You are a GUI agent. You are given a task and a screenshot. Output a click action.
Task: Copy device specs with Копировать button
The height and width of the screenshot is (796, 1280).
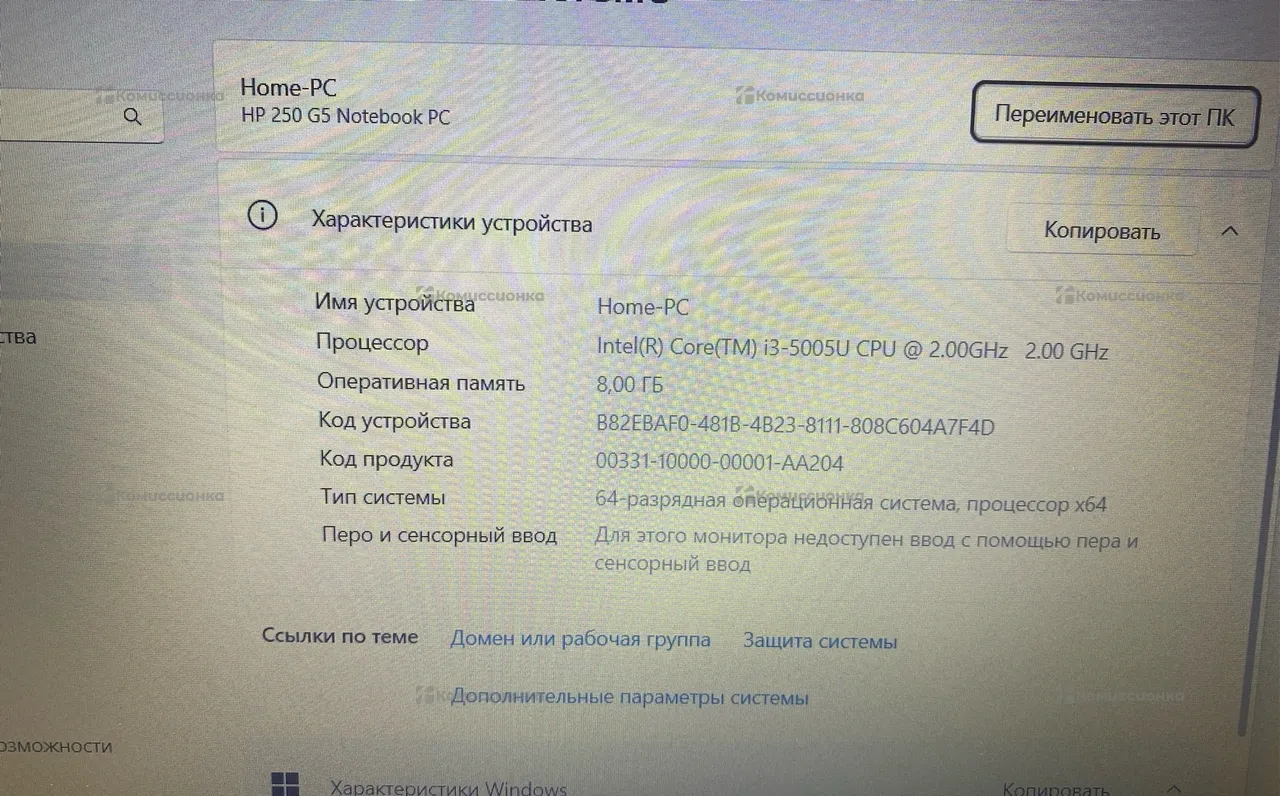click(x=1102, y=231)
